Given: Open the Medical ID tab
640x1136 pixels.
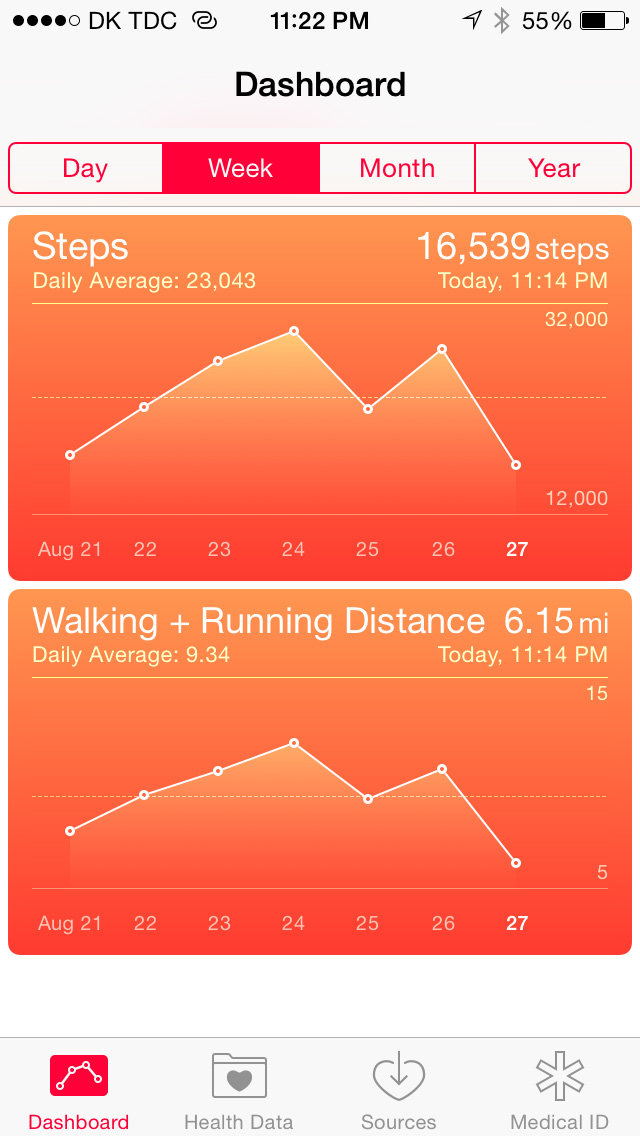Looking at the screenshot, I should (559, 1090).
